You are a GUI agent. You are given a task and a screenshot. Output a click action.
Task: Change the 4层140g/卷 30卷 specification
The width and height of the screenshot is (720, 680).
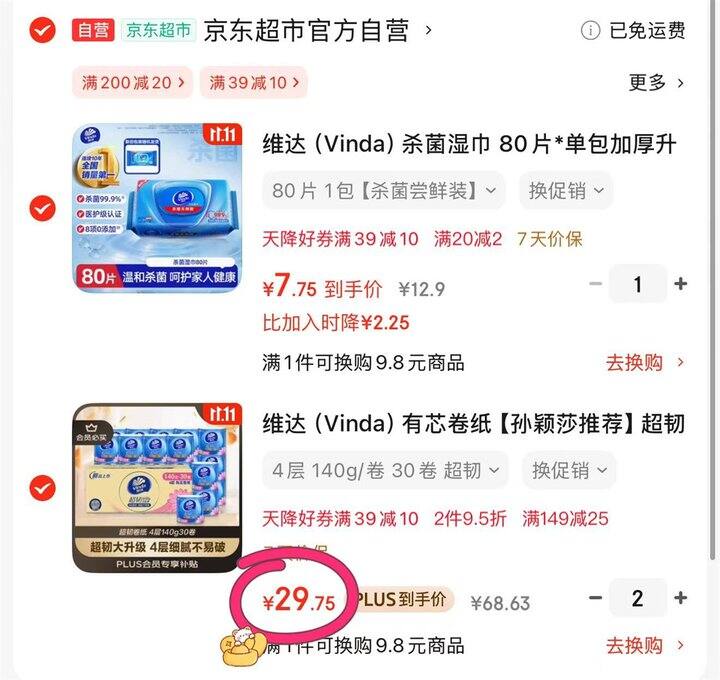[385, 470]
